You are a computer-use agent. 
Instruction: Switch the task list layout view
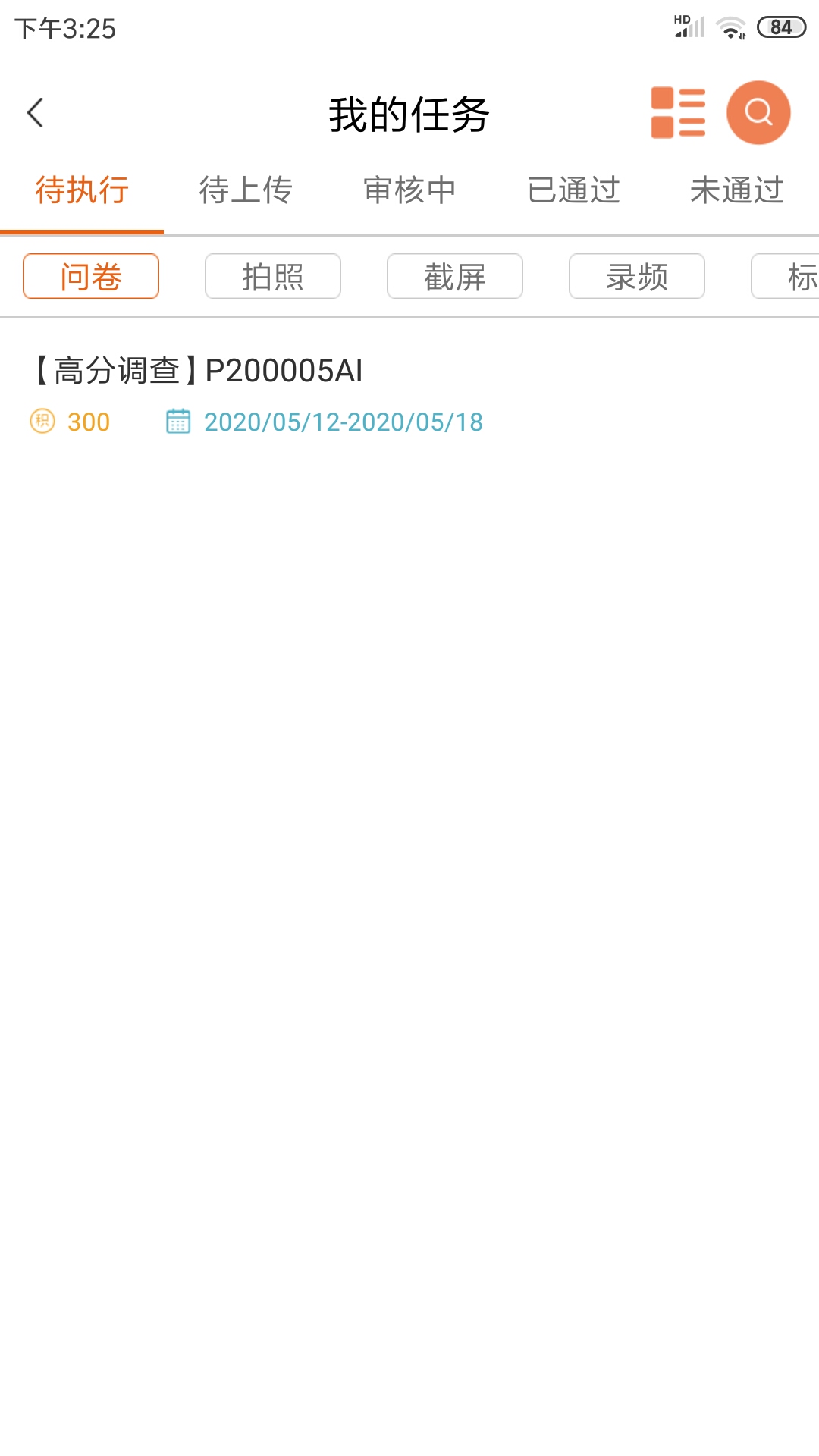[678, 113]
